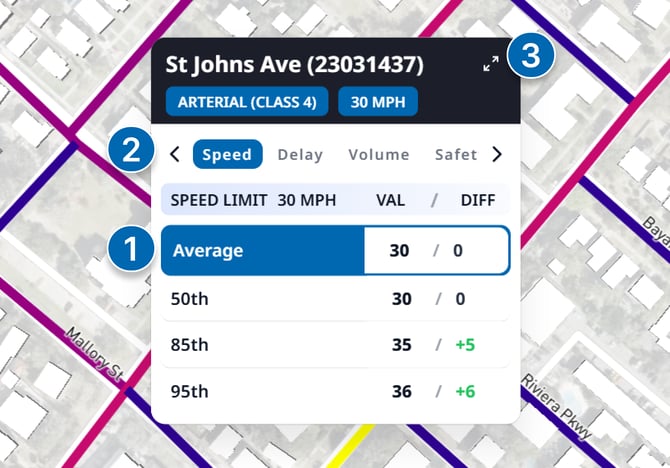Show previous metric tabs with left chevron
Screen dimensions: 670x468
click(175, 154)
